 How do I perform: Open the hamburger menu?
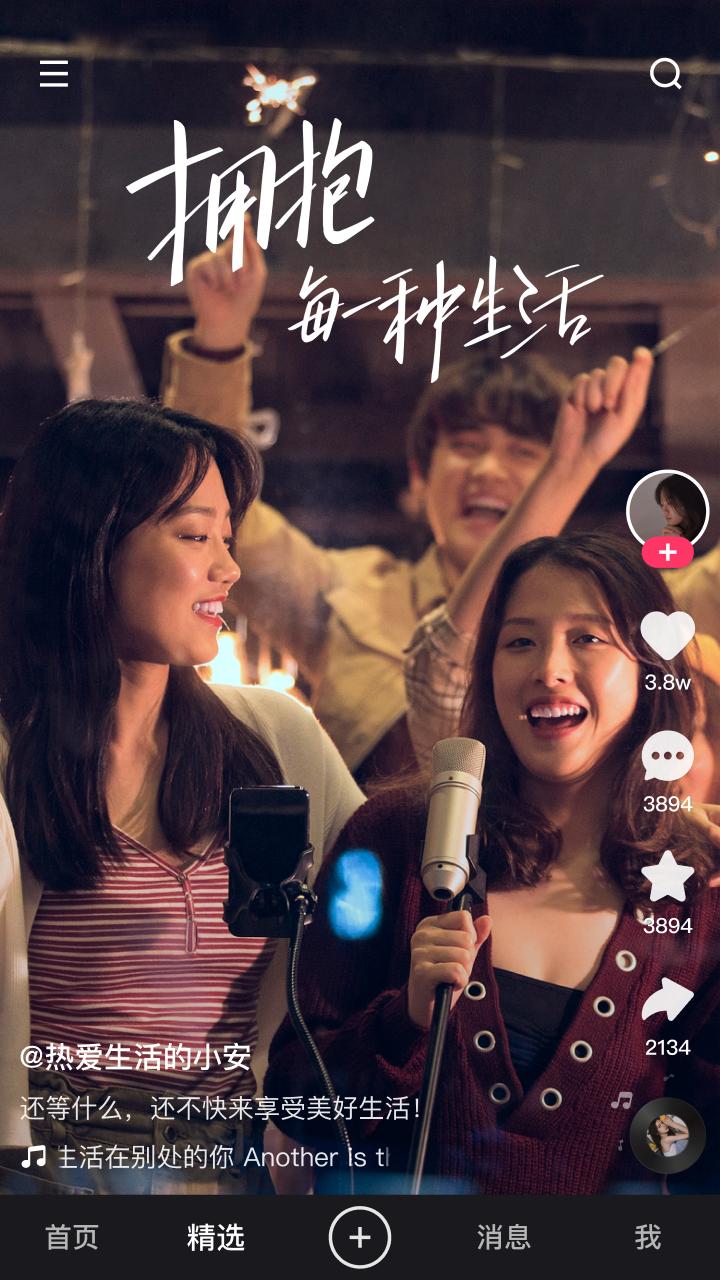click(x=54, y=74)
